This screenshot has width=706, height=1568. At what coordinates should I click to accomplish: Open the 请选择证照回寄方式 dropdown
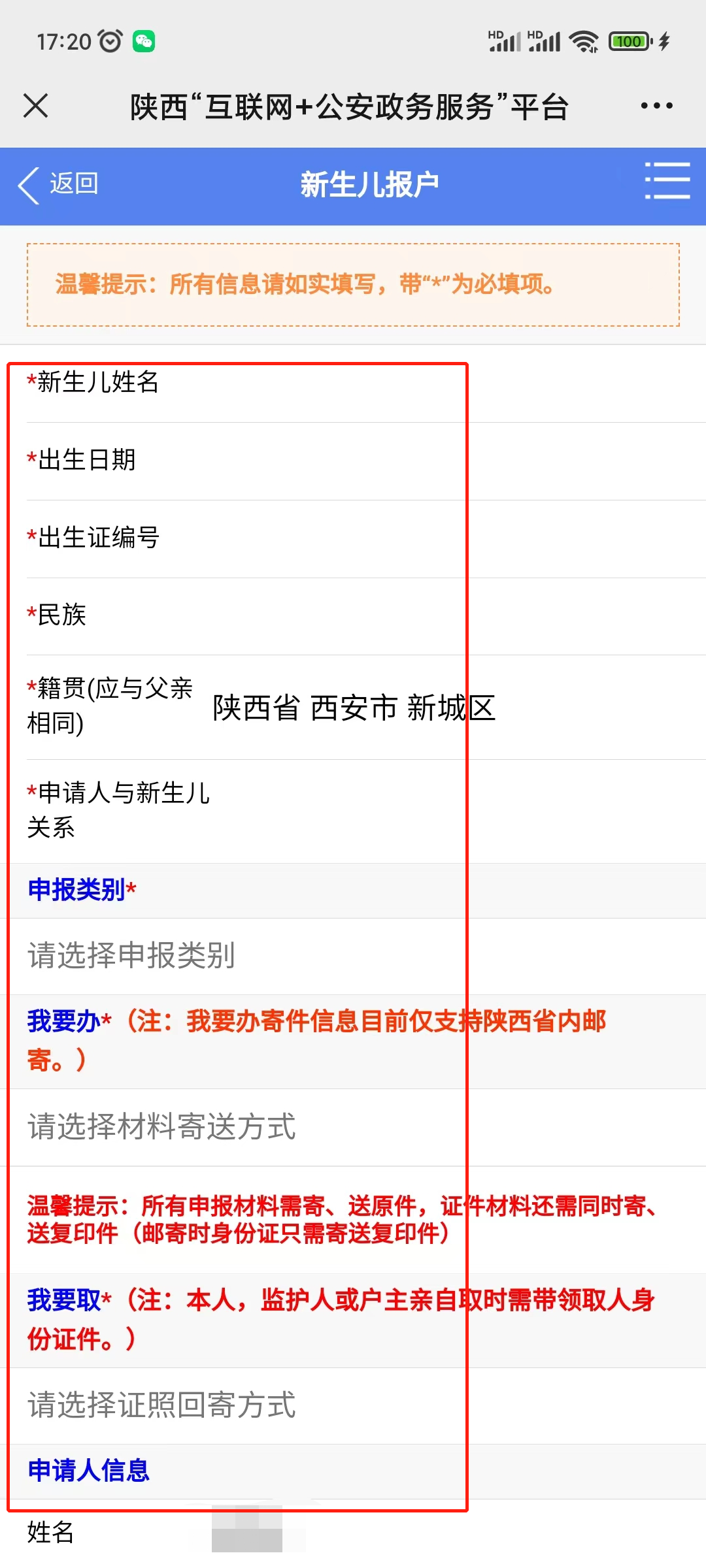(x=353, y=1405)
